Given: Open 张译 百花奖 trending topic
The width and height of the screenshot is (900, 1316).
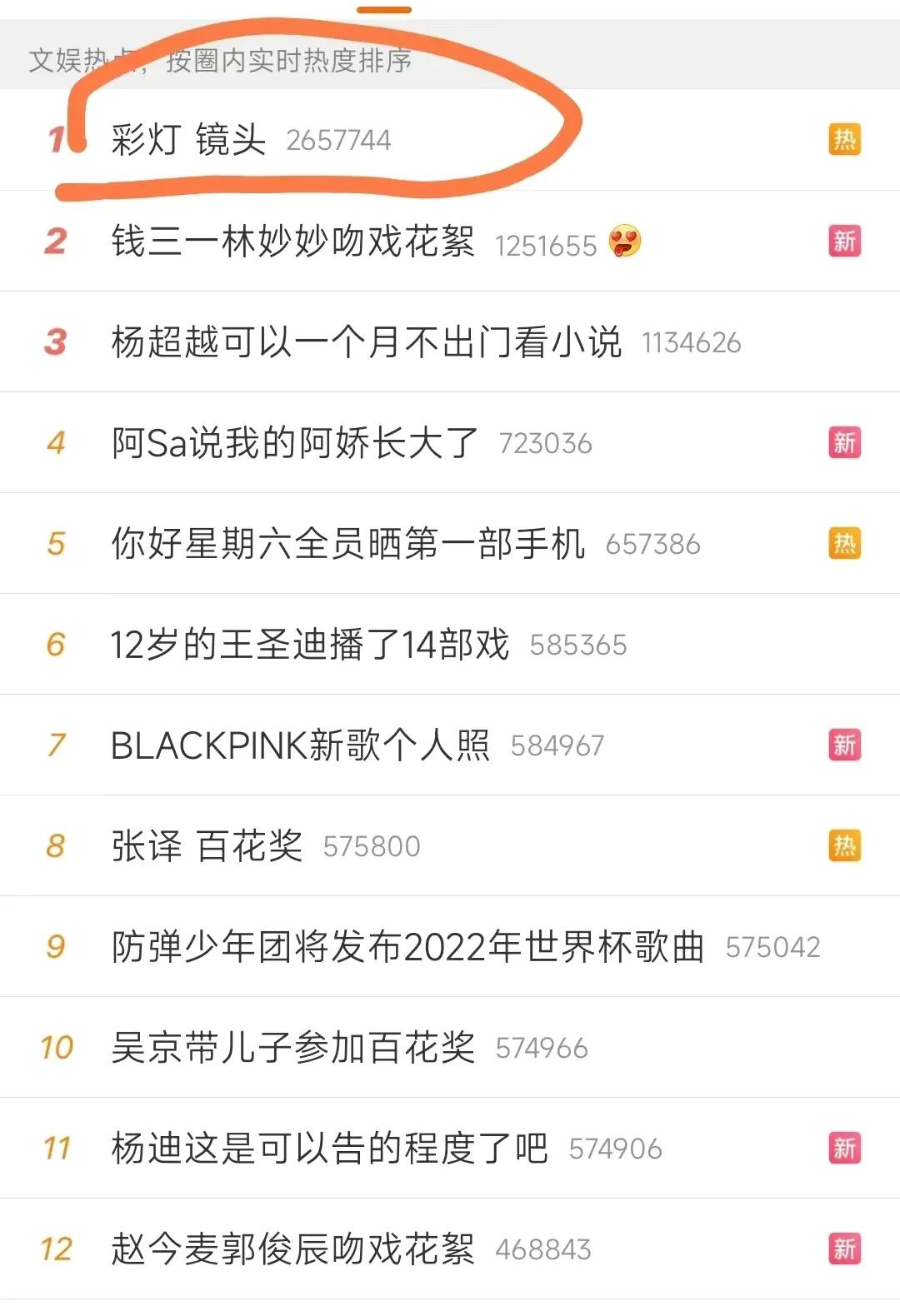Looking at the screenshot, I should [207, 846].
